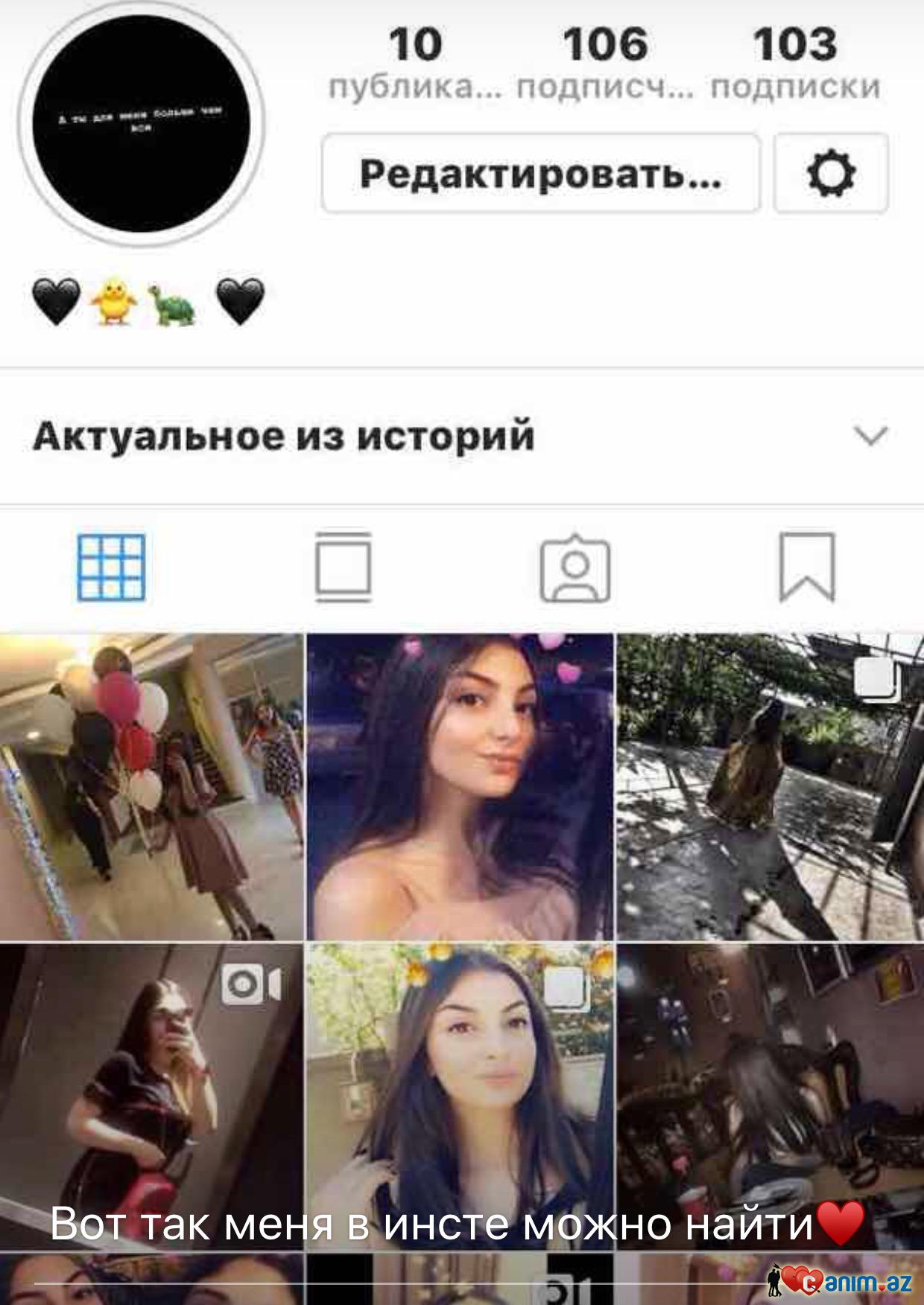Open the tagged photos tab
The height and width of the screenshot is (1305, 924).
tap(575, 567)
